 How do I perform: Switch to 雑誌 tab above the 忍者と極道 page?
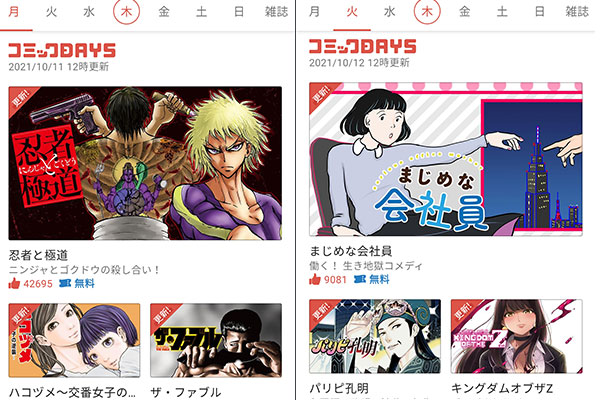274,13
